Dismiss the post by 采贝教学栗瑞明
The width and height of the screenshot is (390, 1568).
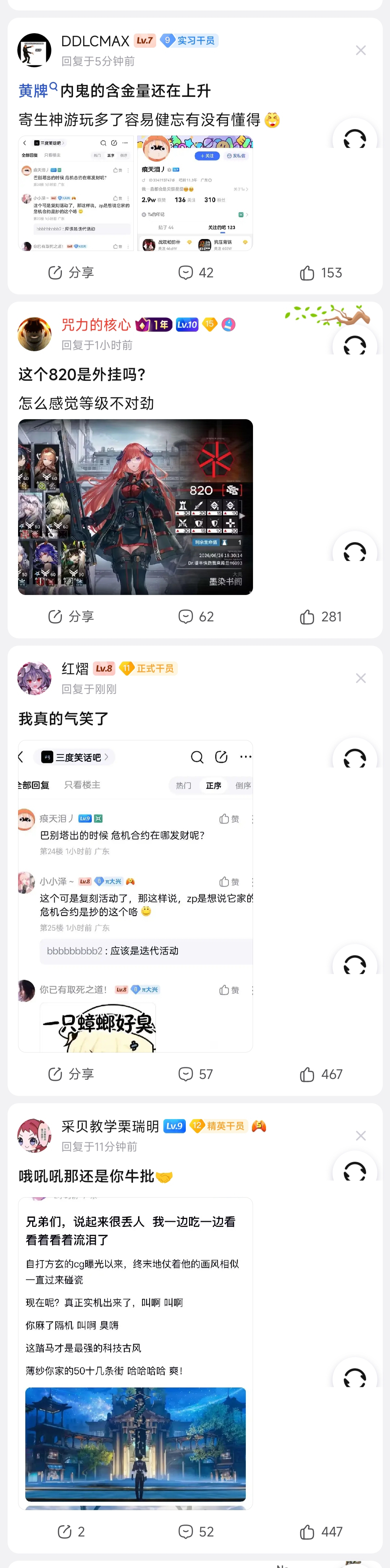point(361,1136)
